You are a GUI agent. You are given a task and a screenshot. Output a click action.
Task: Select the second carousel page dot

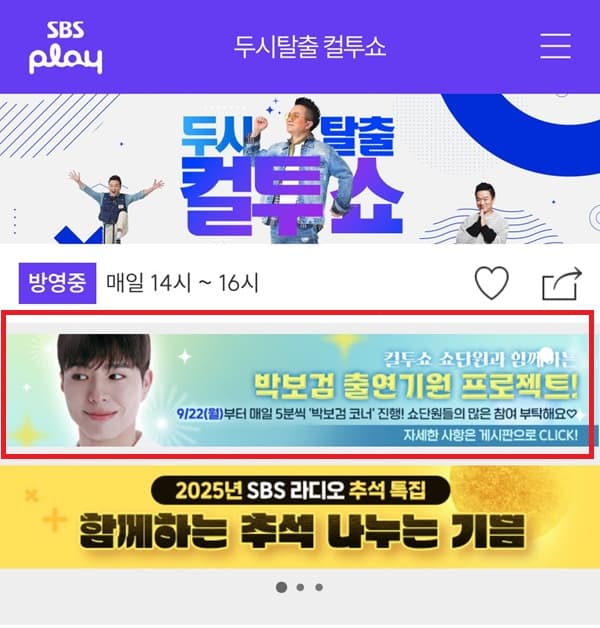coord(300,587)
